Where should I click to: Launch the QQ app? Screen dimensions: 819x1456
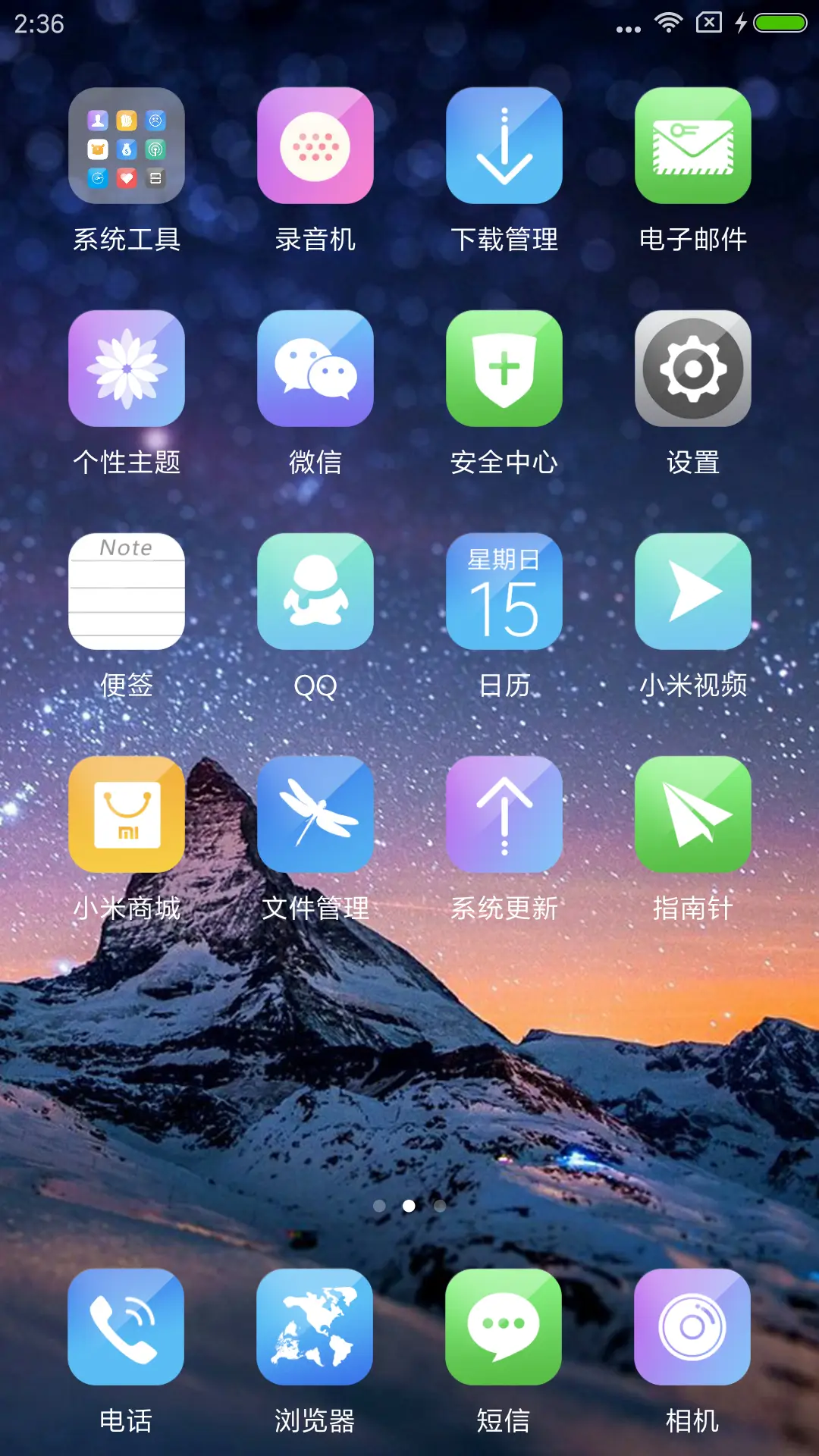click(315, 591)
